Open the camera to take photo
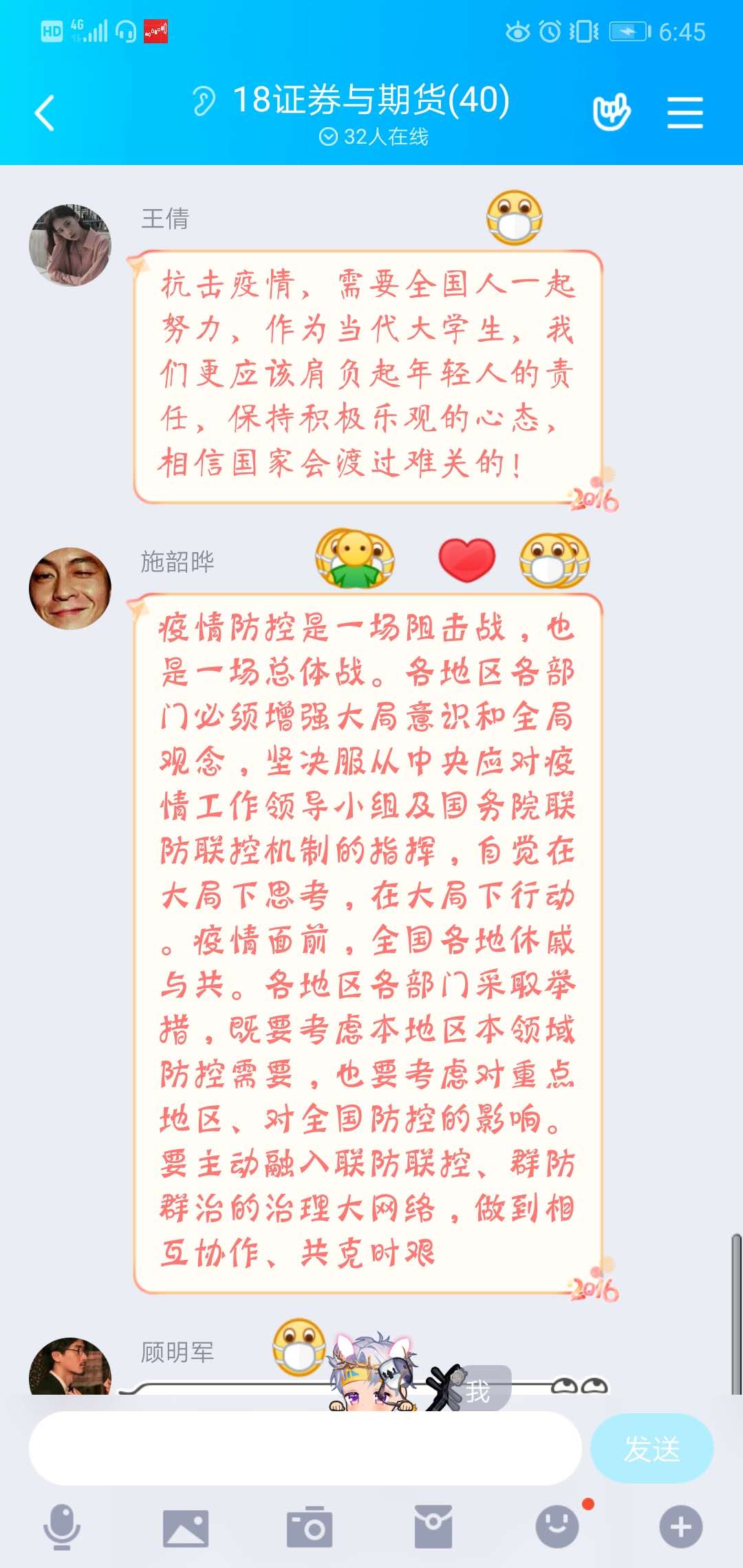The image size is (743, 1568). (310, 1527)
